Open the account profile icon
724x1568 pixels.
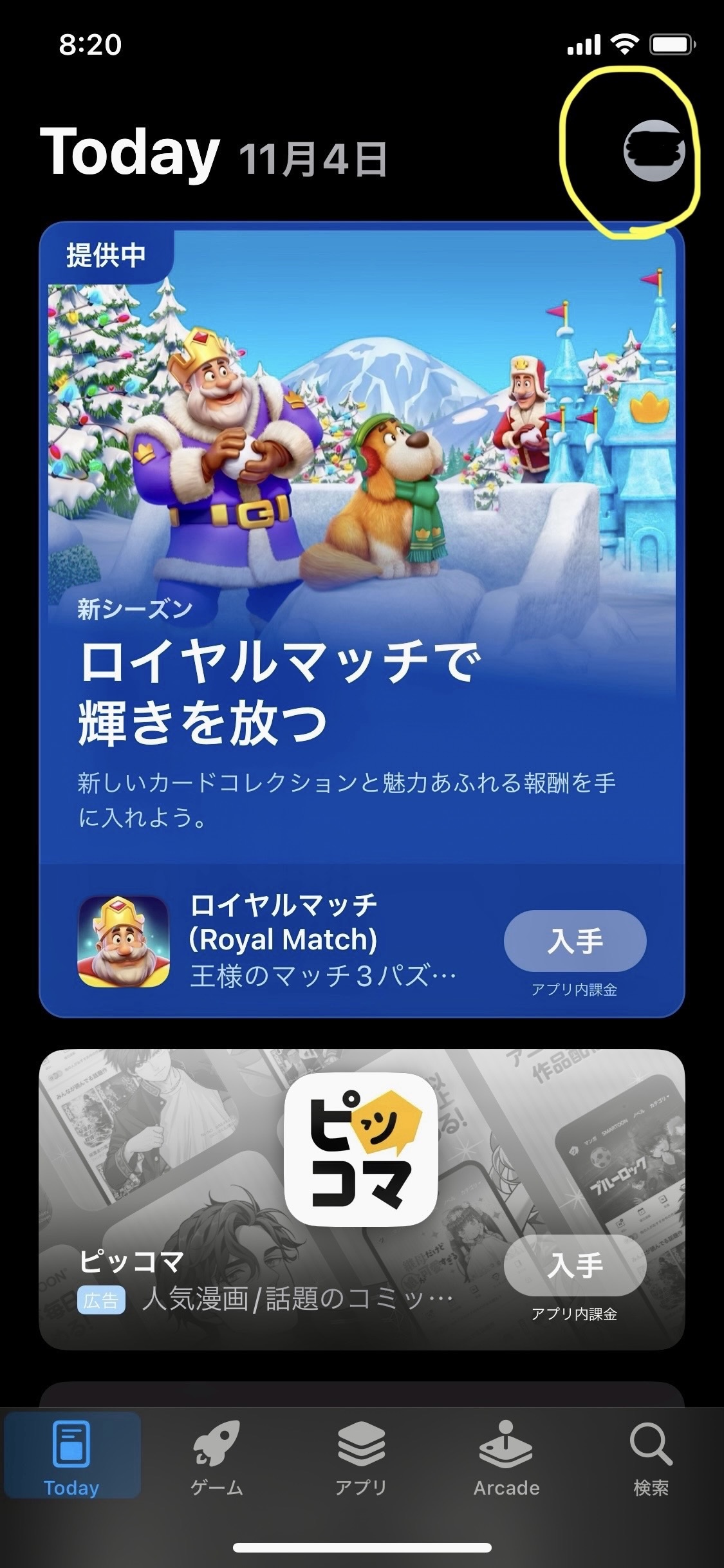point(654,151)
